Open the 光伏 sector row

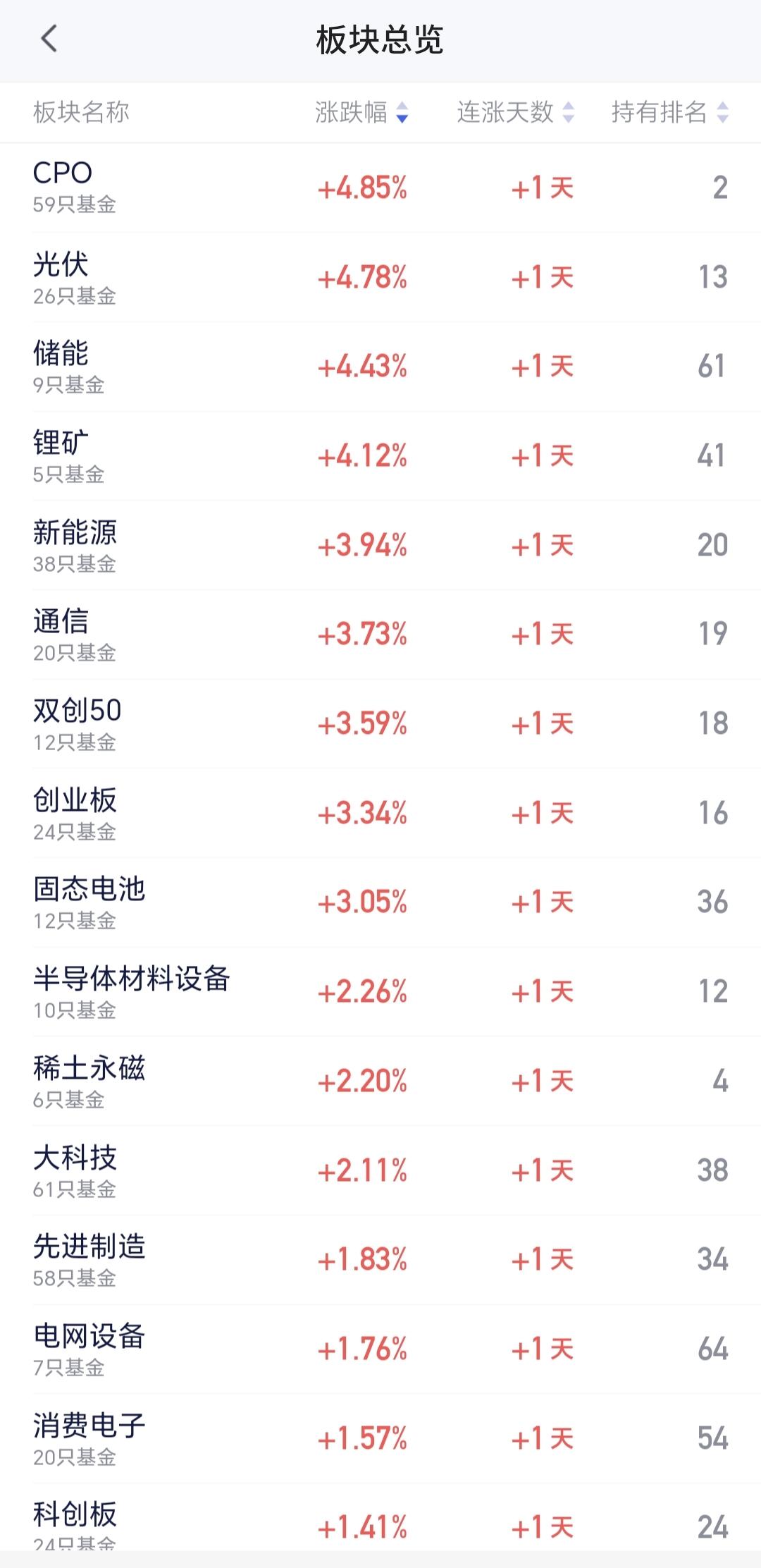380,277
